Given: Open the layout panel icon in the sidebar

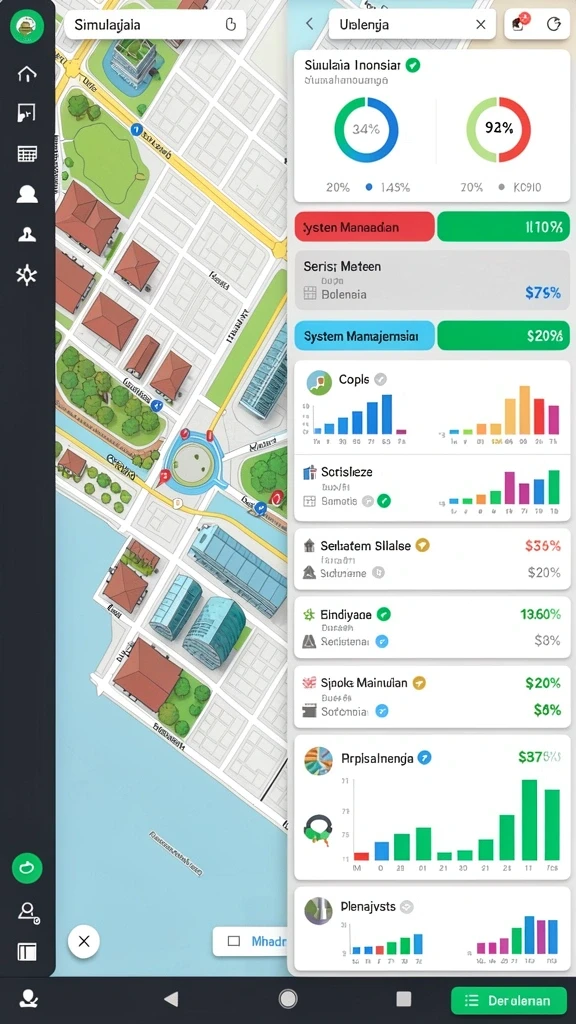Looking at the screenshot, I should tap(27, 952).
